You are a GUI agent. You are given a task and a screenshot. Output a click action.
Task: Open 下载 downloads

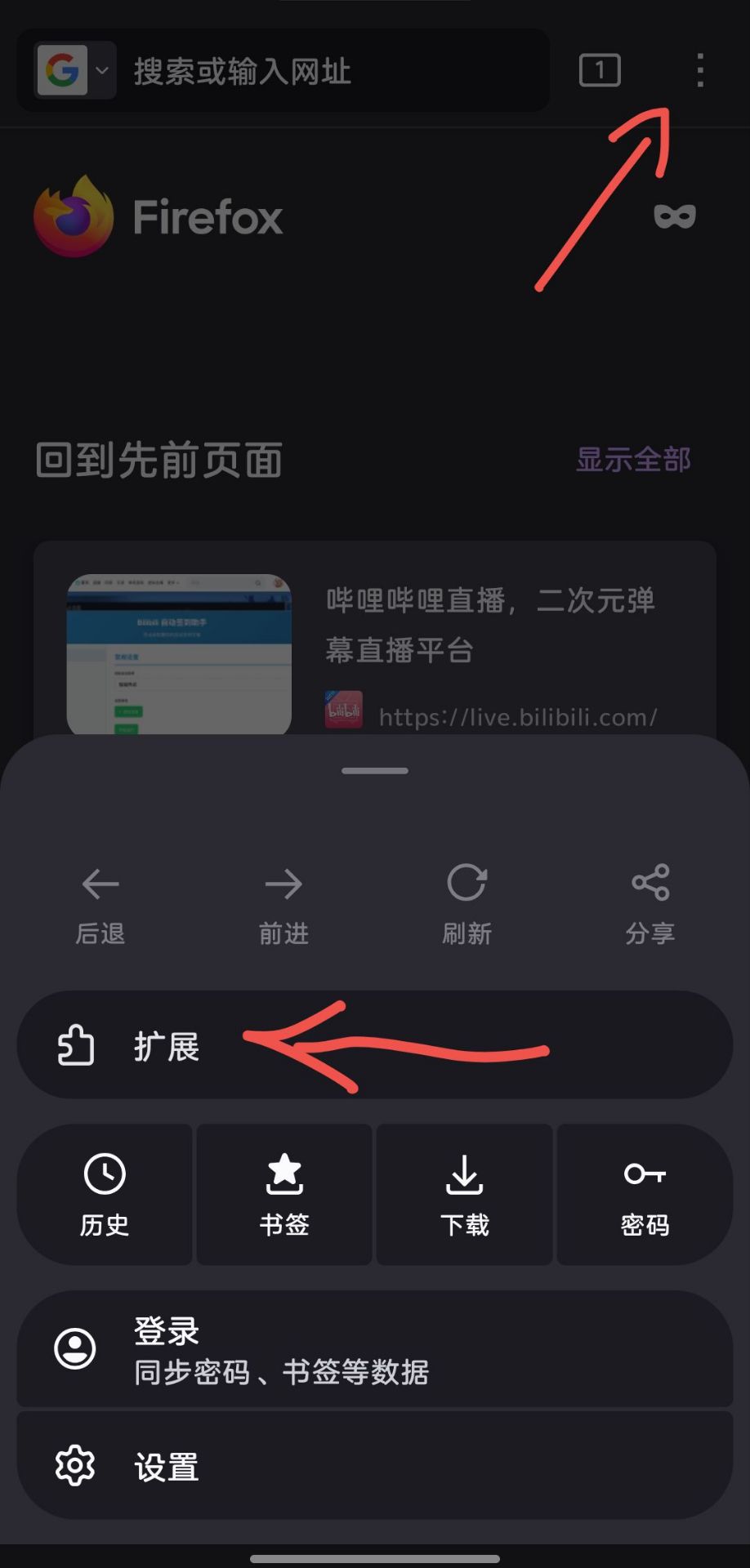pos(465,1195)
